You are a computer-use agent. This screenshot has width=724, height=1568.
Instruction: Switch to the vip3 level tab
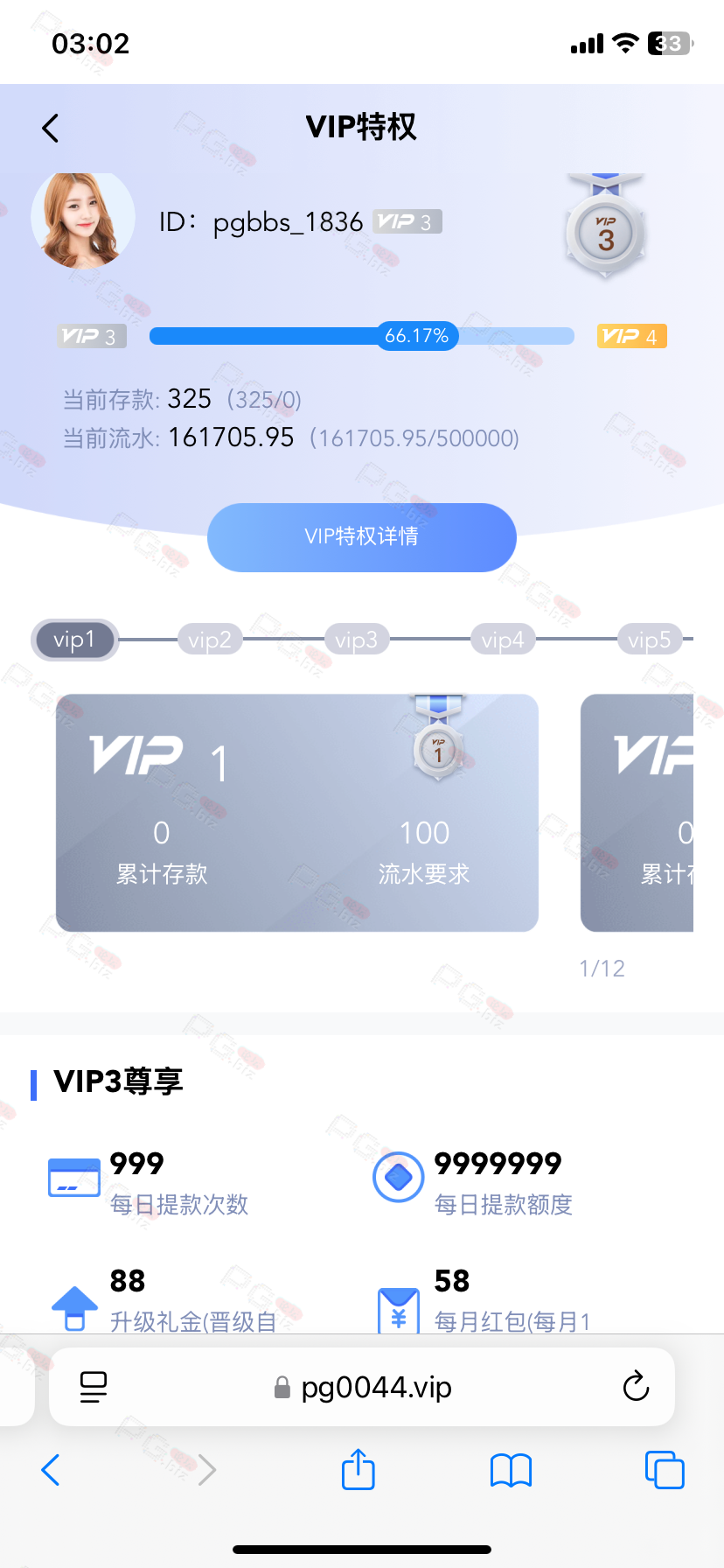coord(357,640)
